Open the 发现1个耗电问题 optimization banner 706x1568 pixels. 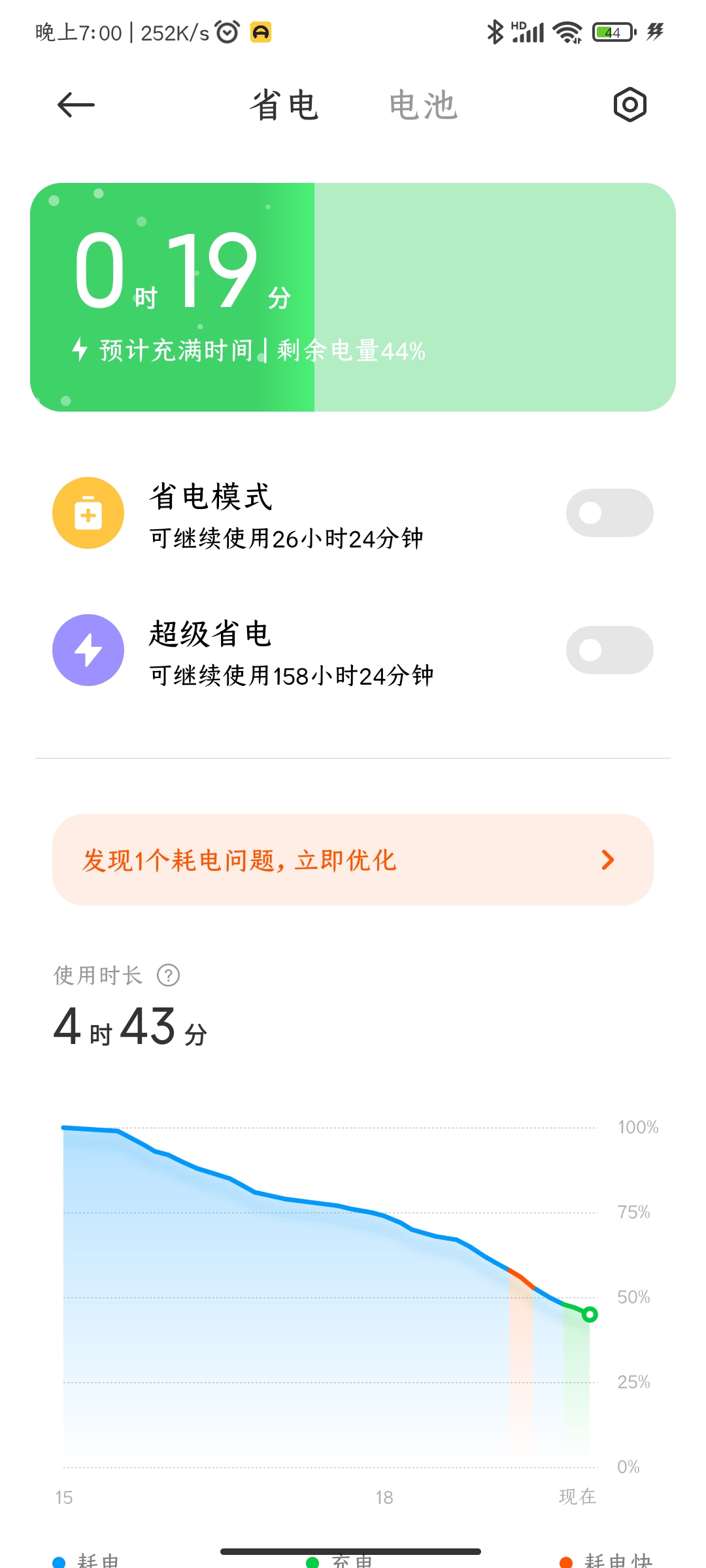pyautogui.click(x=353, y=860)
